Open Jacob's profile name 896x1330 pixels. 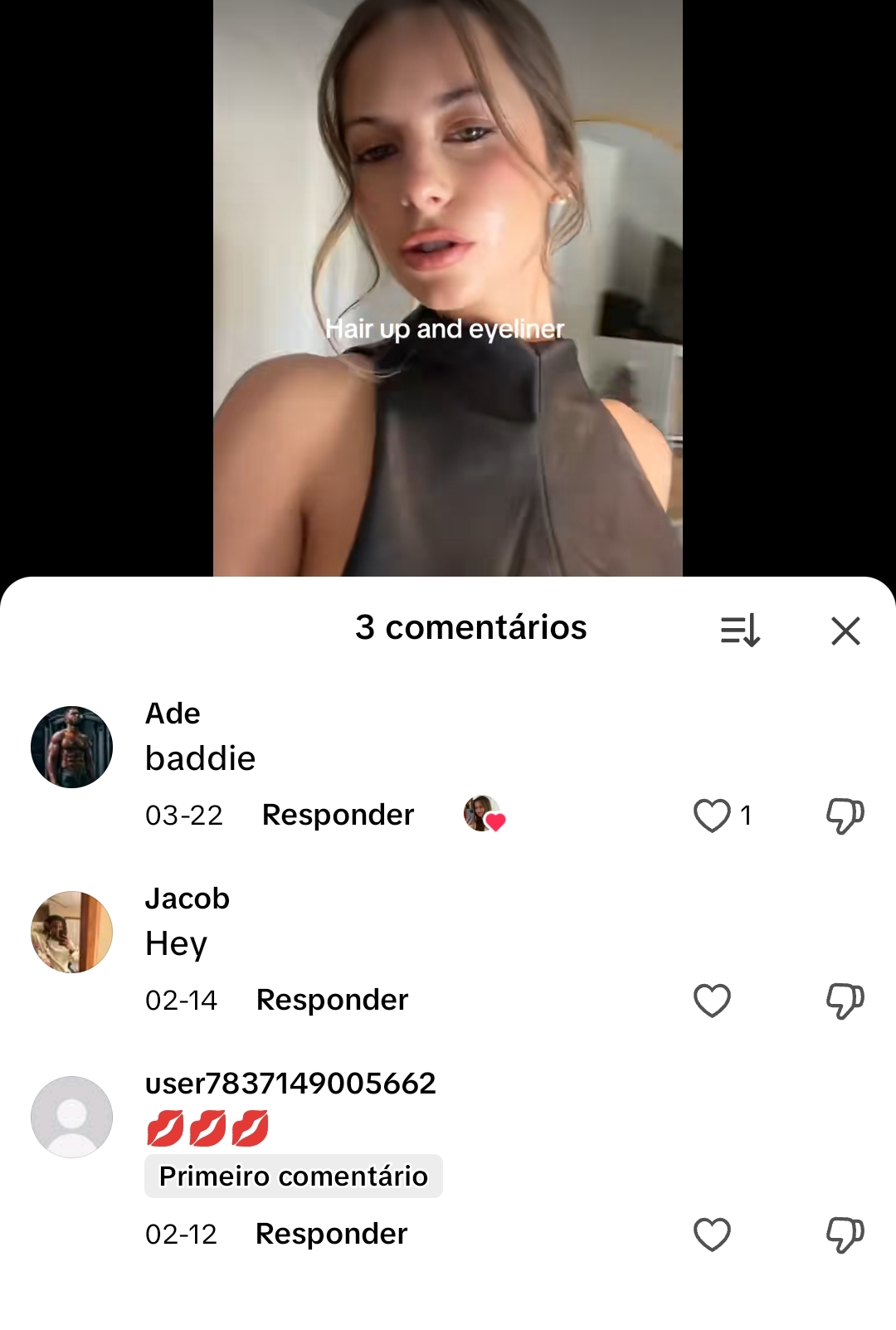click(187, 899)
